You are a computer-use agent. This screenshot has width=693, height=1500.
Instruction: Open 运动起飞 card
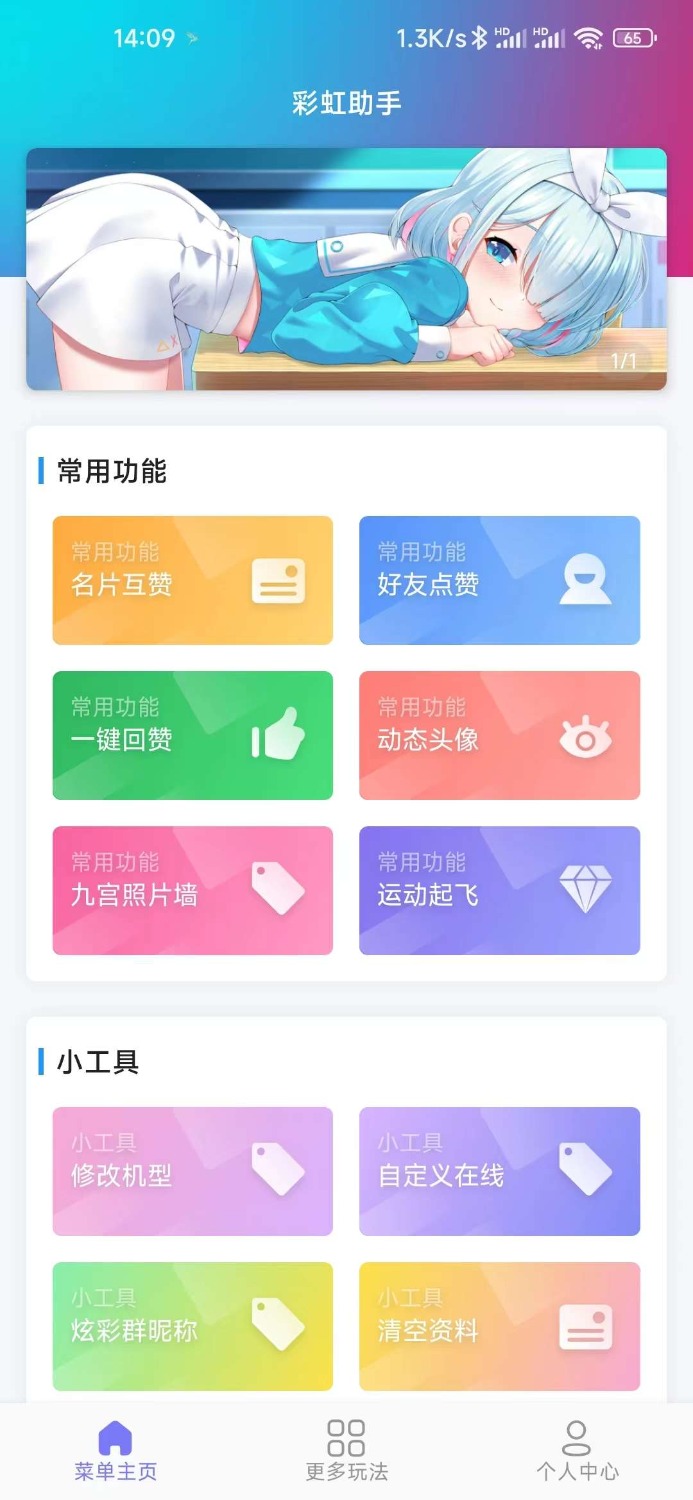(499, 890)
